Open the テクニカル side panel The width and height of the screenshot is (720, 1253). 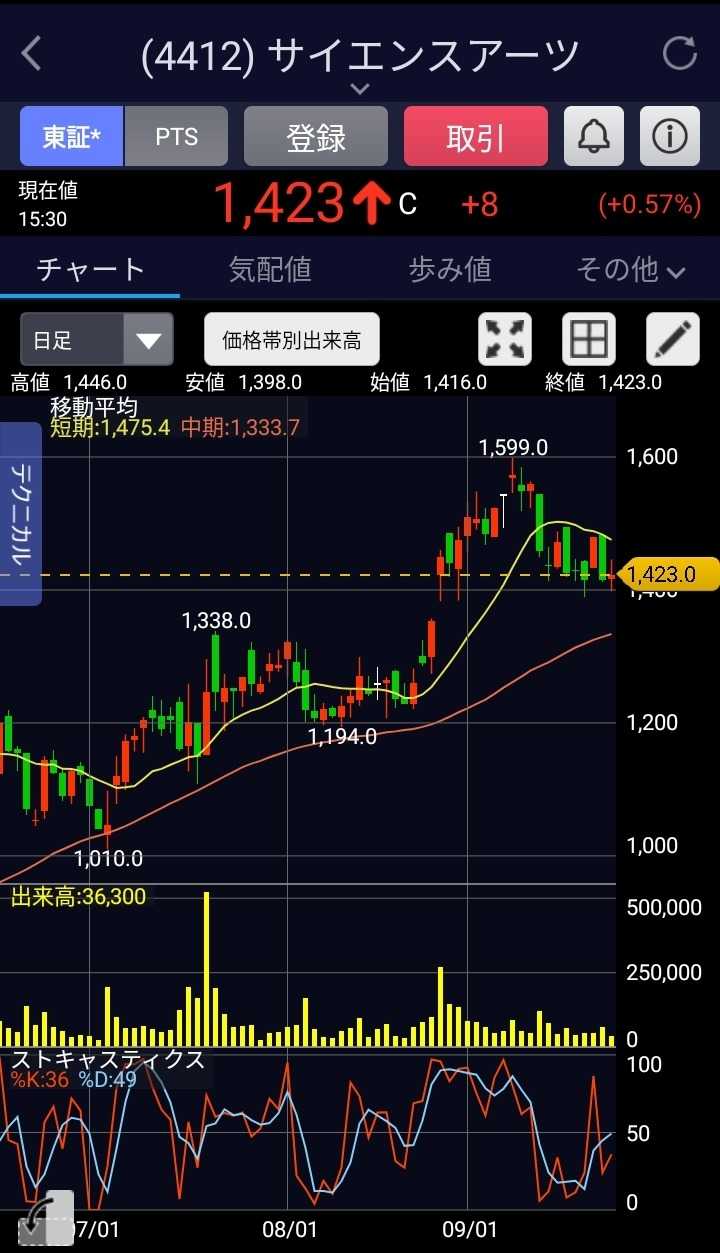[22, 514]
